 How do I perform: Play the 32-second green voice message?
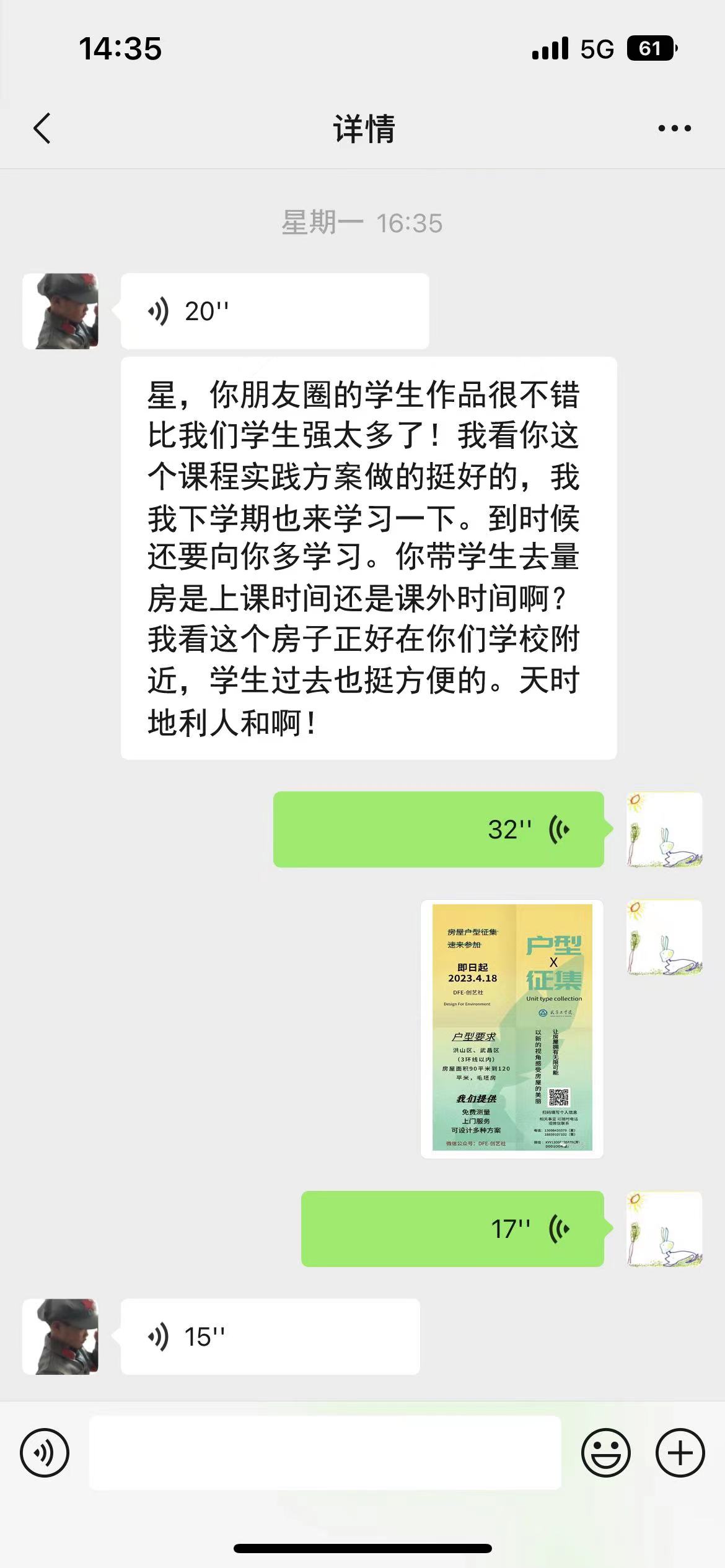pyautogui.click(x=438, y=829)
